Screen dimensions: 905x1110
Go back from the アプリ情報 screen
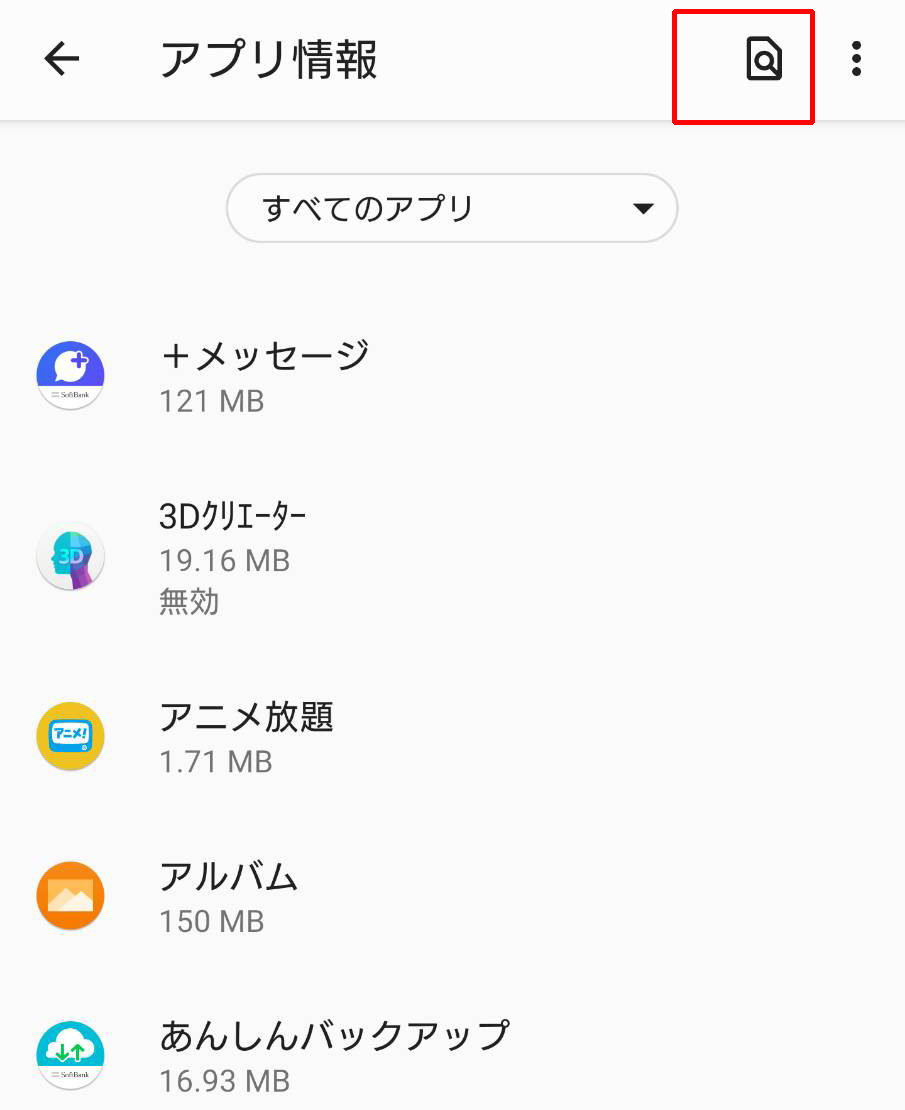62,60
